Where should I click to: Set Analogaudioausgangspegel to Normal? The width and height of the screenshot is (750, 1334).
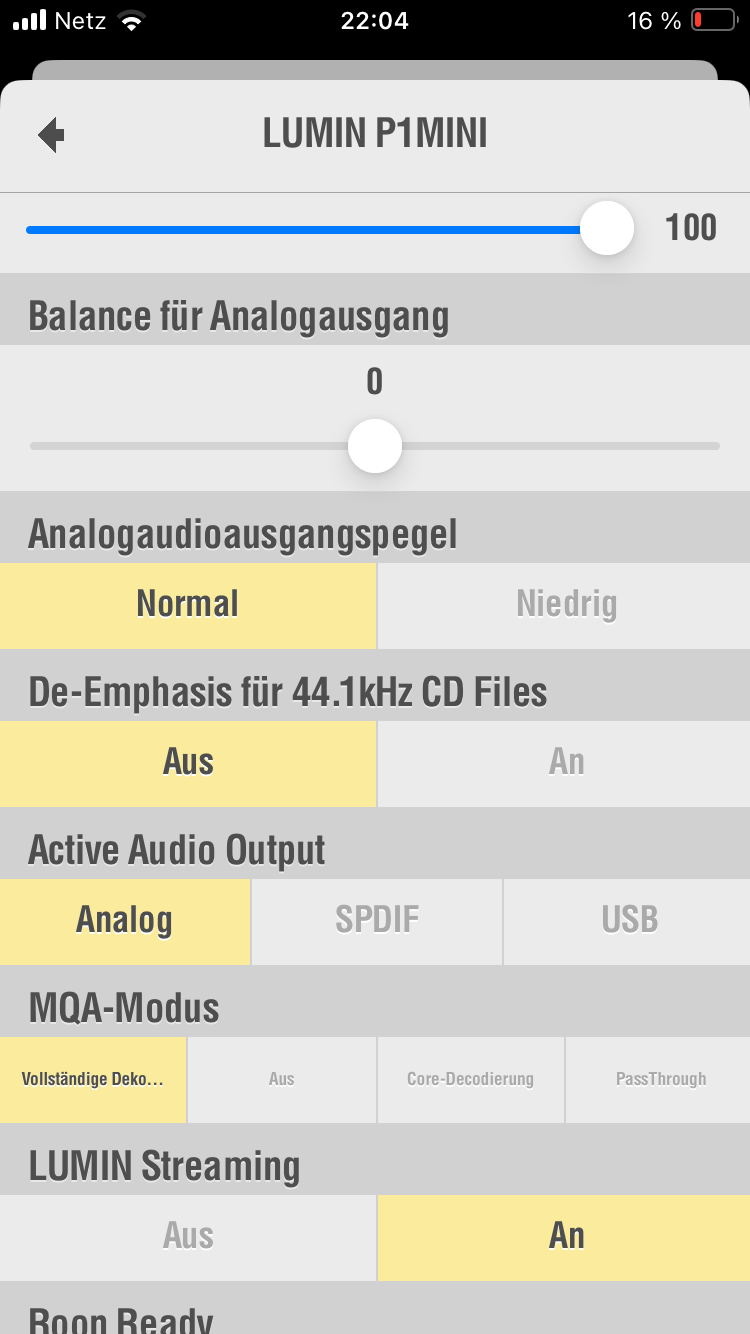(x=188, y=605)
